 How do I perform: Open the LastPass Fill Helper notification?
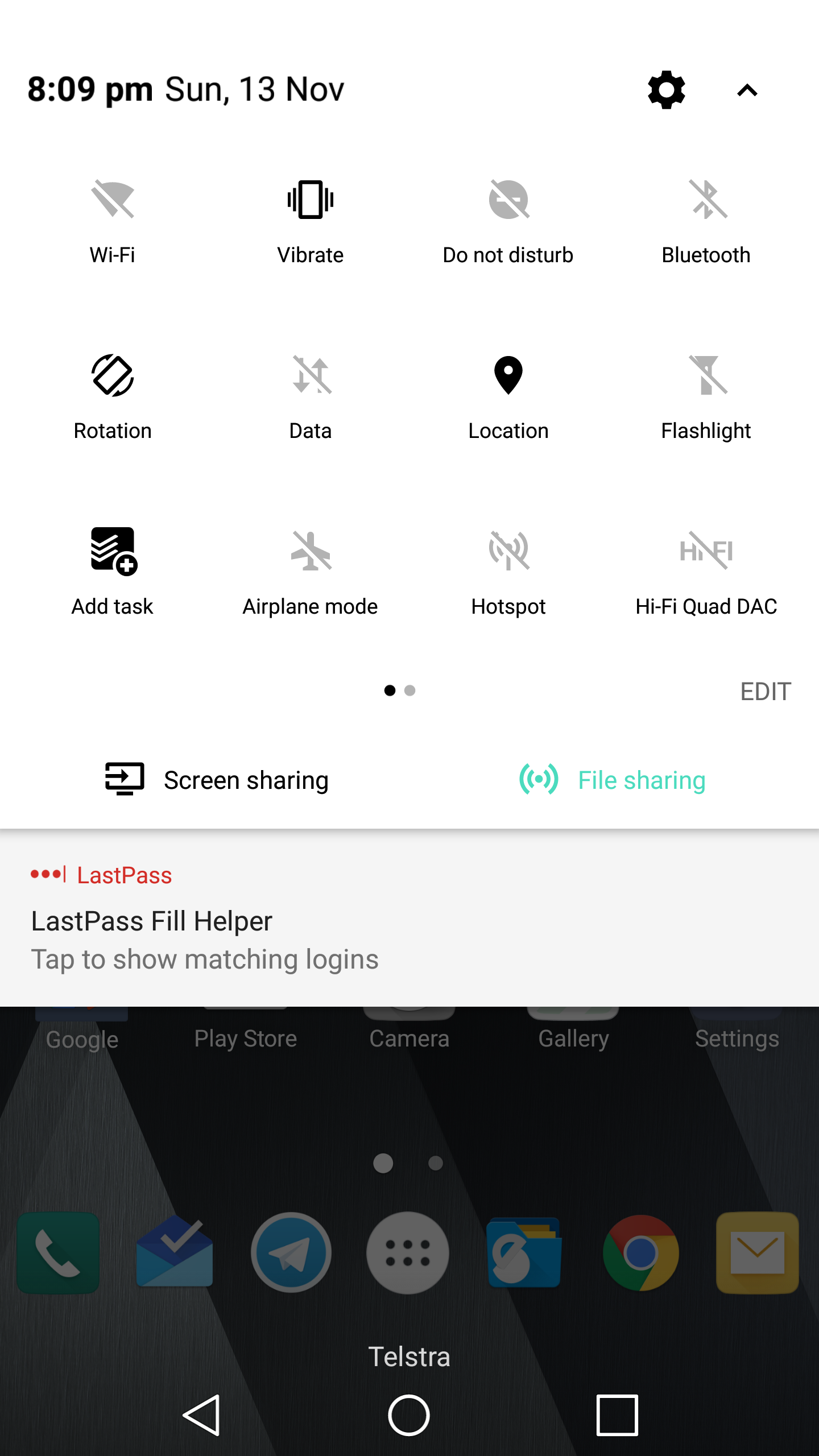(x=409, y=917)
